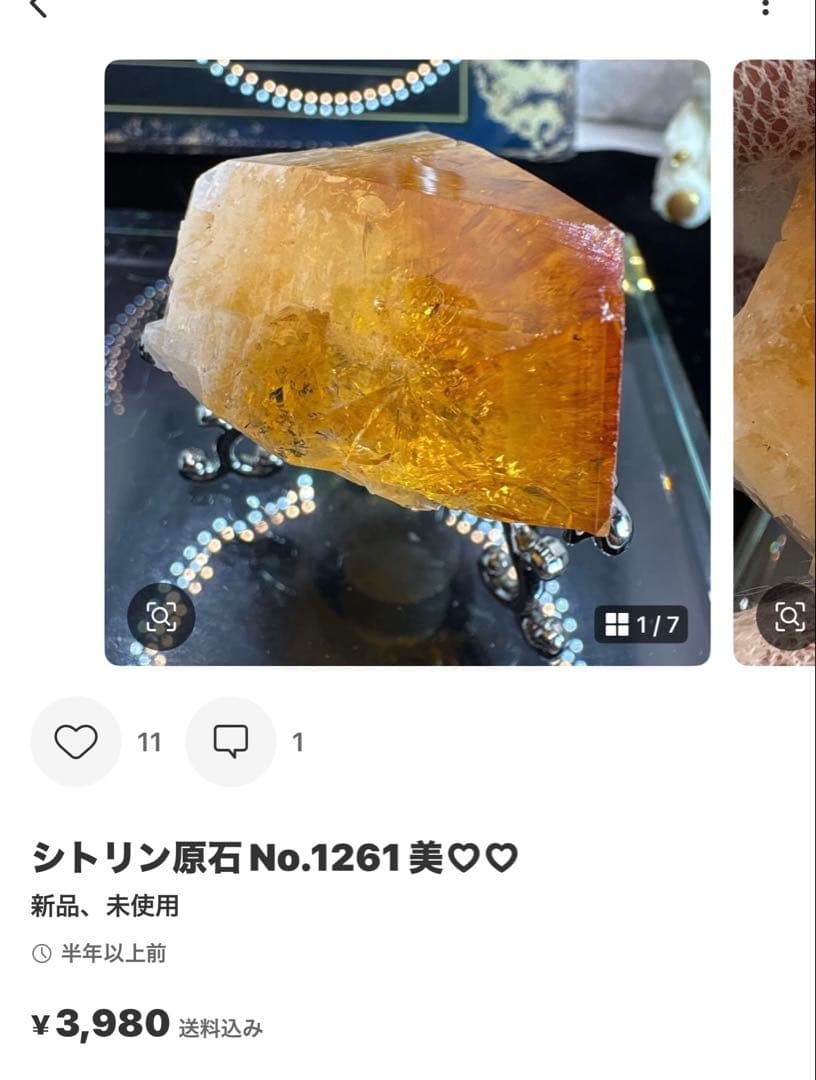Tap the clock icon beside the listing age

pos(39,955)
